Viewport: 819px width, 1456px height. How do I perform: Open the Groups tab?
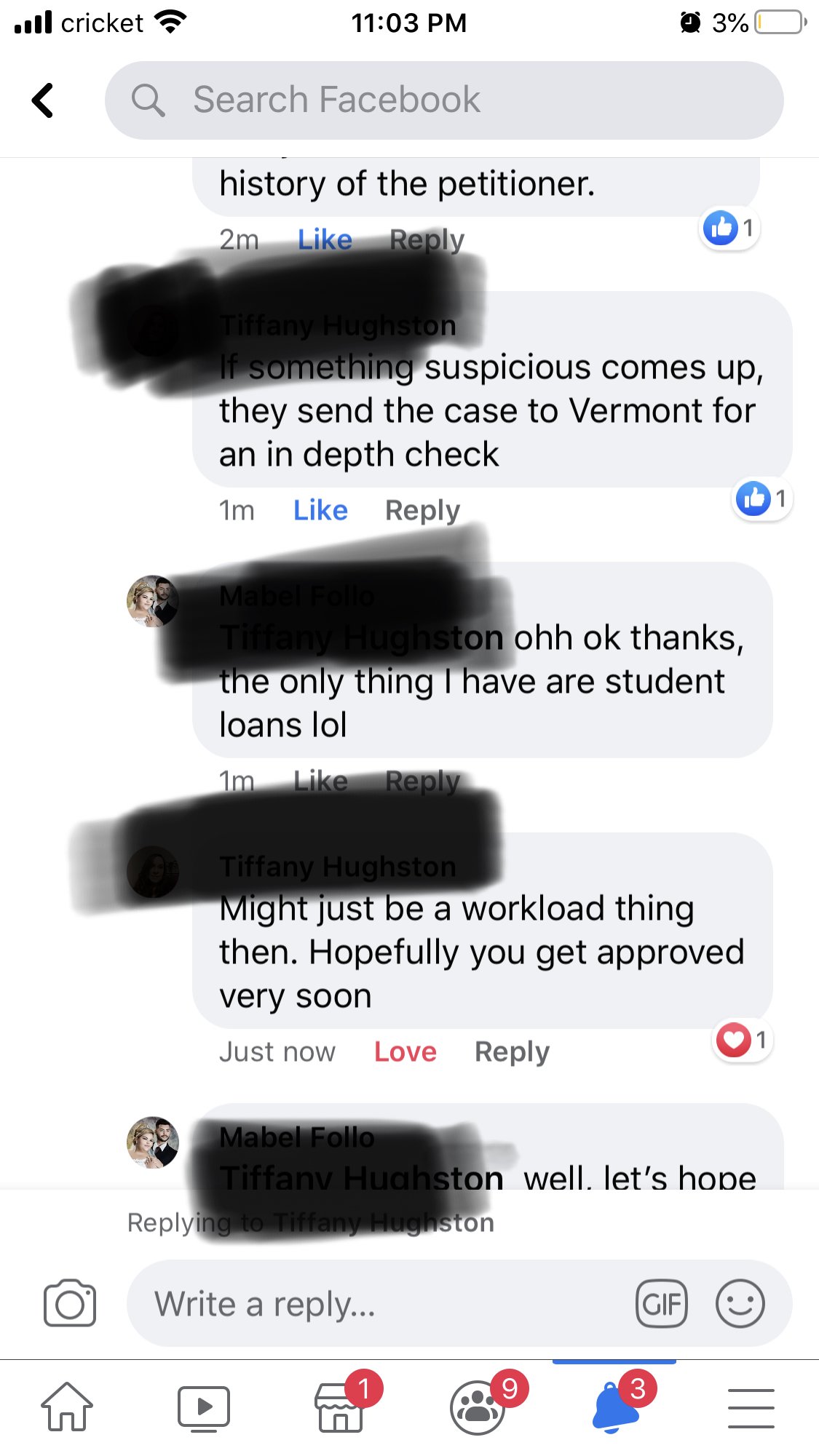click(x=478, y=1407)
